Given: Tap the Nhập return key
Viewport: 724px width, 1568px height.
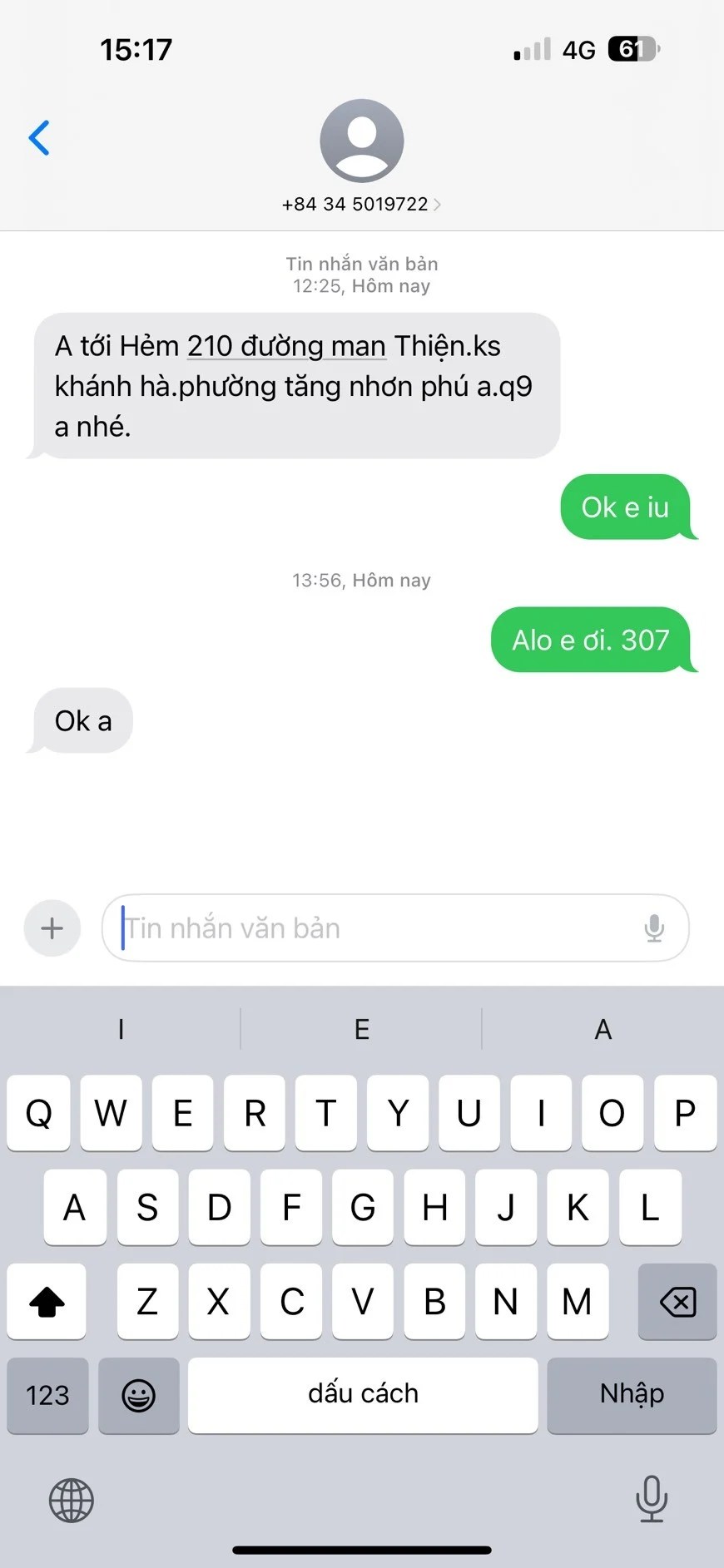Looking at the screenshot, I should 632,1395.
